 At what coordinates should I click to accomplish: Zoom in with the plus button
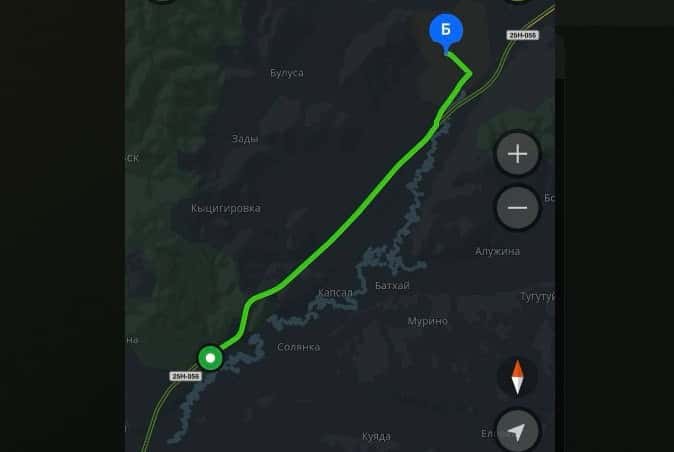click(517, 154)
